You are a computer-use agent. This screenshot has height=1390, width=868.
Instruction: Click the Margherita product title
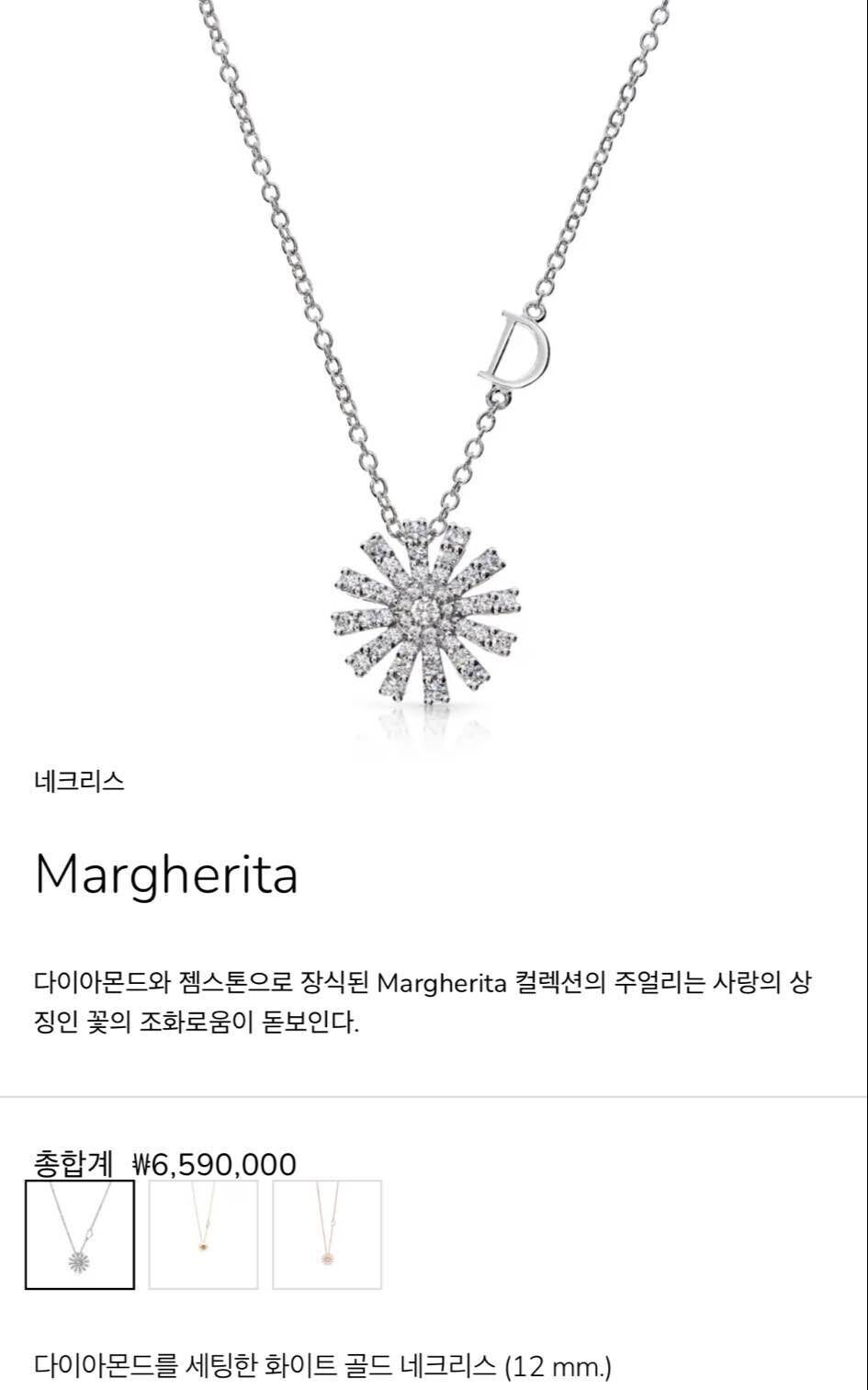(x=165, y=876)
